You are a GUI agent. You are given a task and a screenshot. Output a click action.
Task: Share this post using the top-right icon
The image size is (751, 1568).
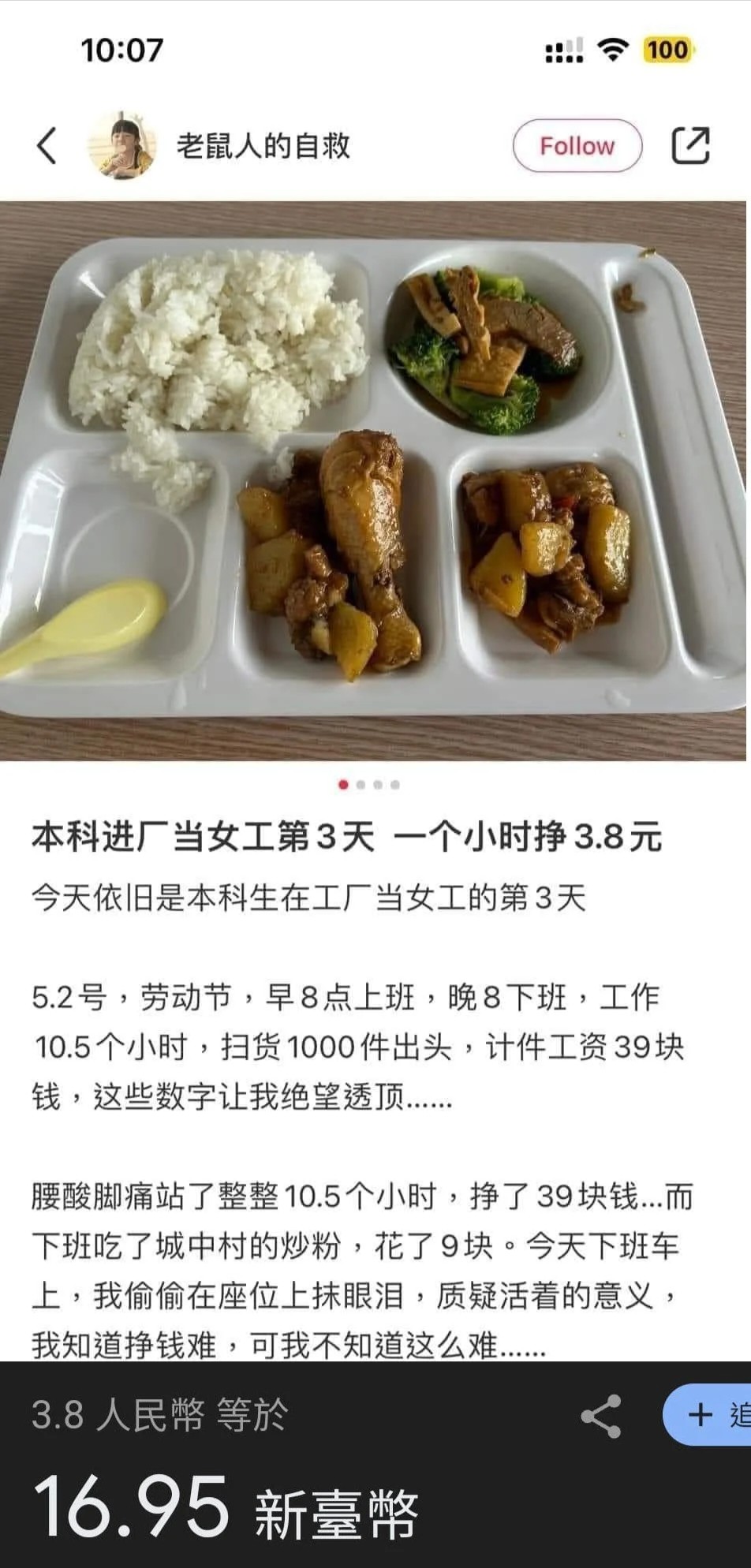pyautogui.click(x=690, y=146)
